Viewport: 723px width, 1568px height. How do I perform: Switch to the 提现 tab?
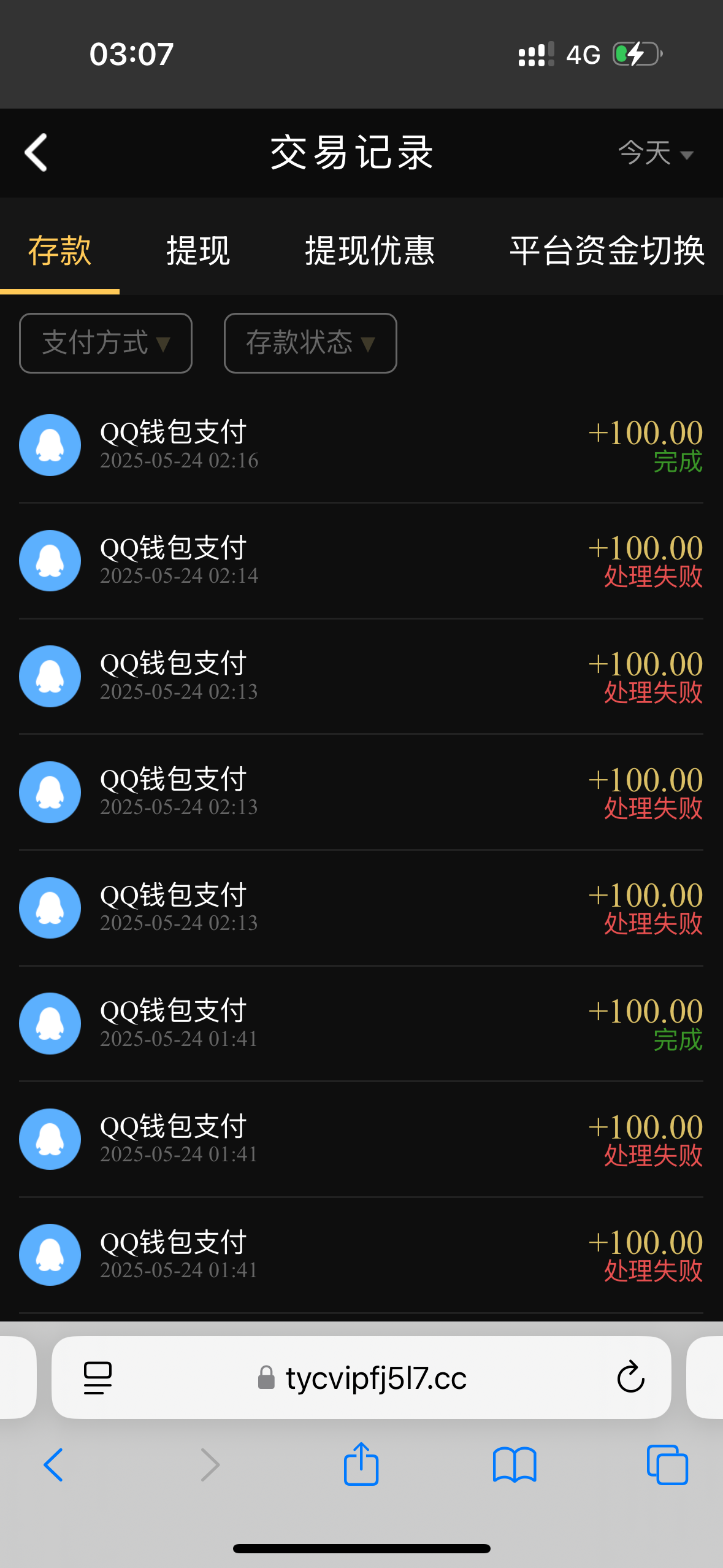198,251
